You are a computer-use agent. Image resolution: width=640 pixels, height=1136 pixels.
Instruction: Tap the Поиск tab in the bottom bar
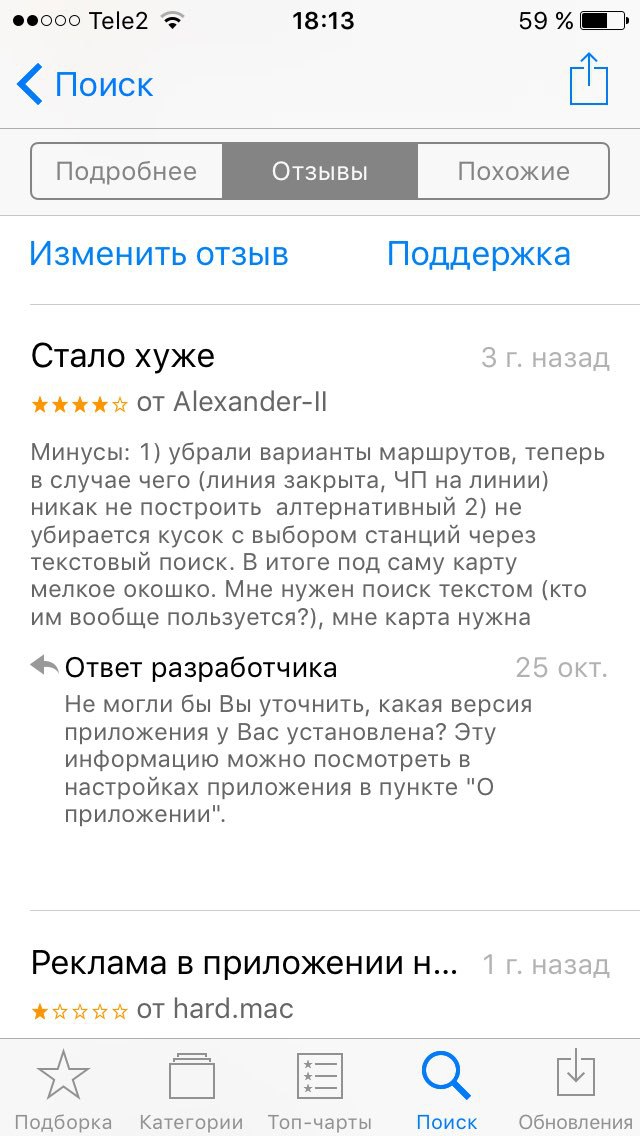[447, 1089]
